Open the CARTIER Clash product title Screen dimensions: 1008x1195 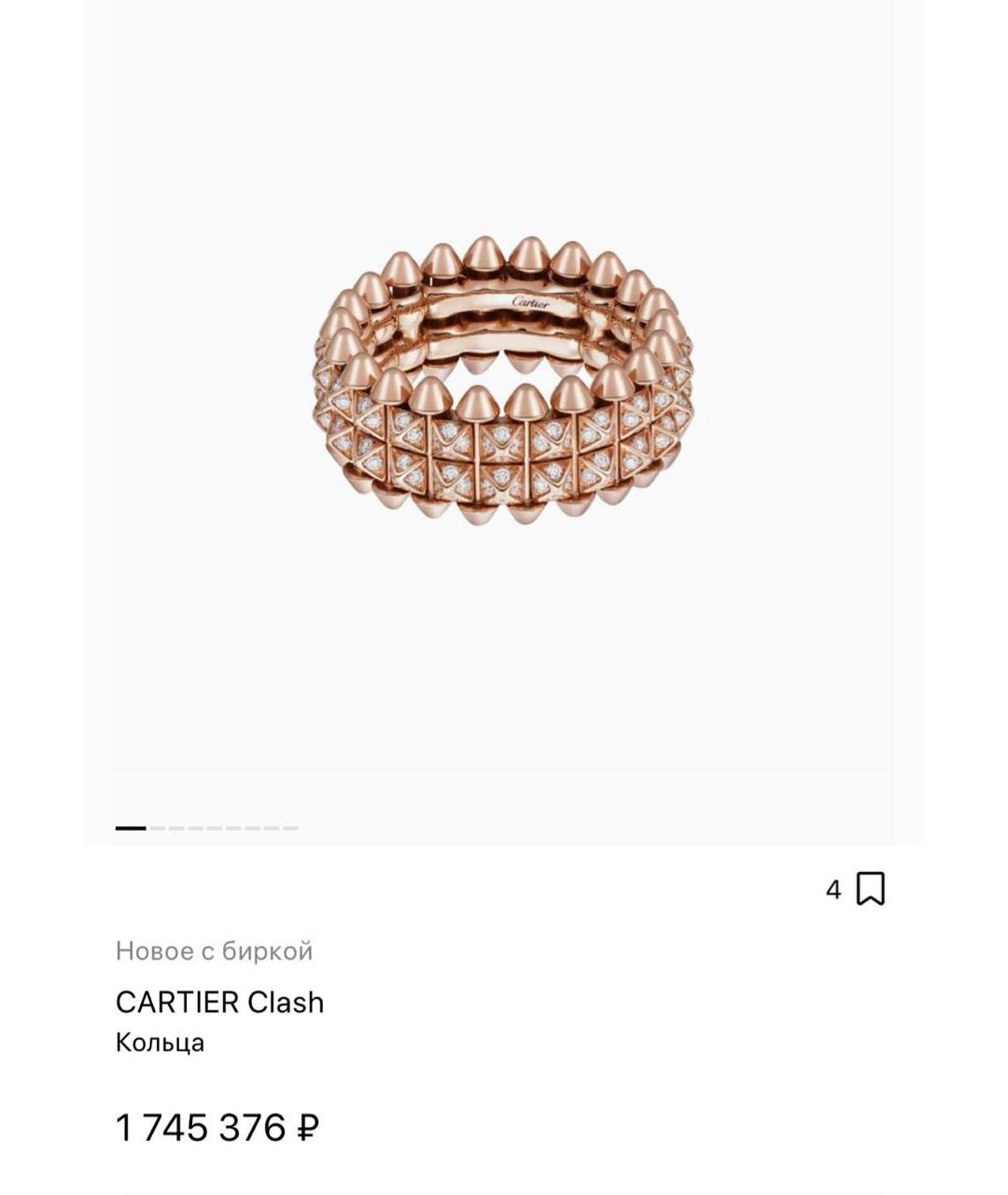pos(217,1004)
